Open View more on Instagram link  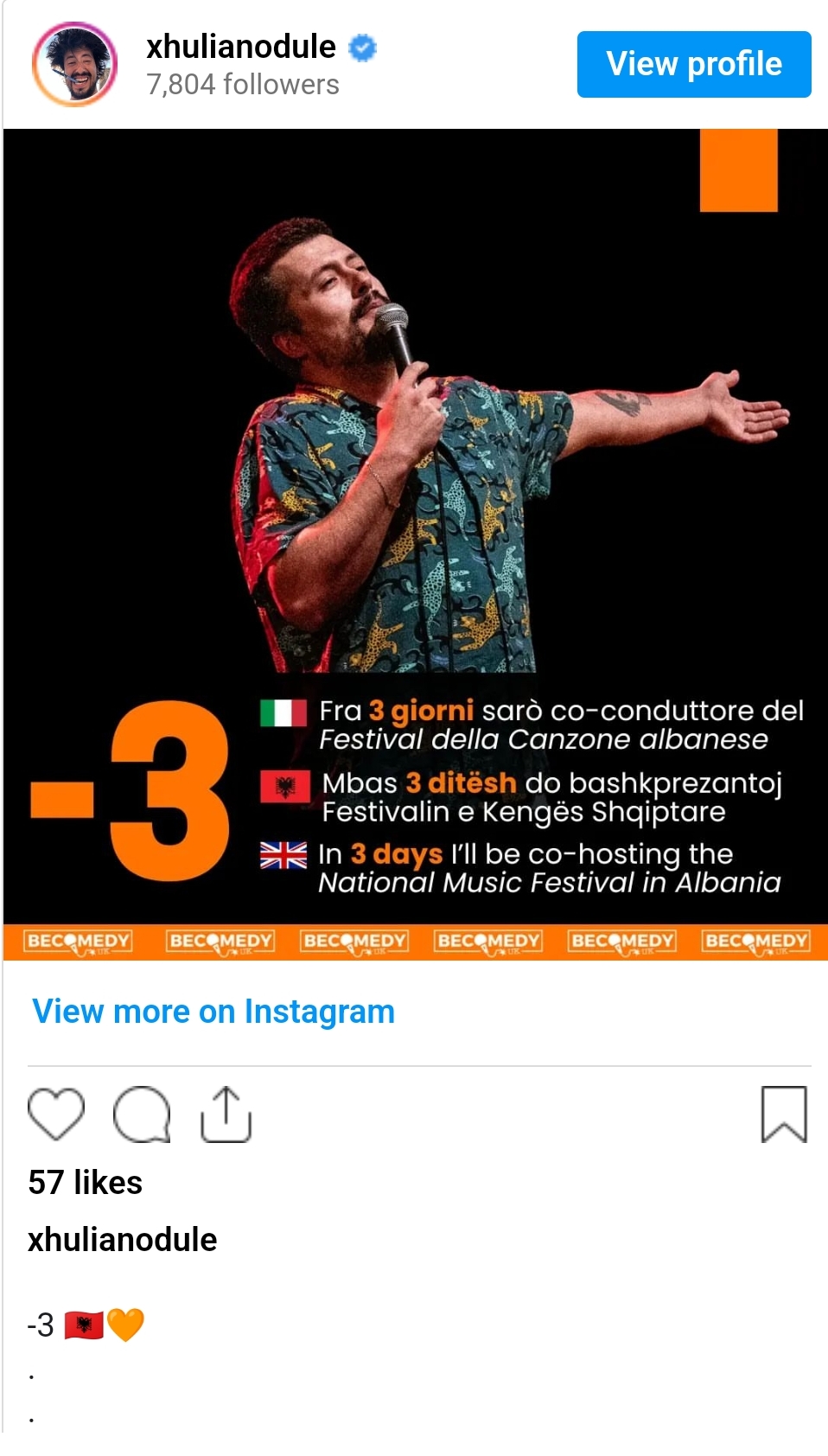(x=213, y=1011)
